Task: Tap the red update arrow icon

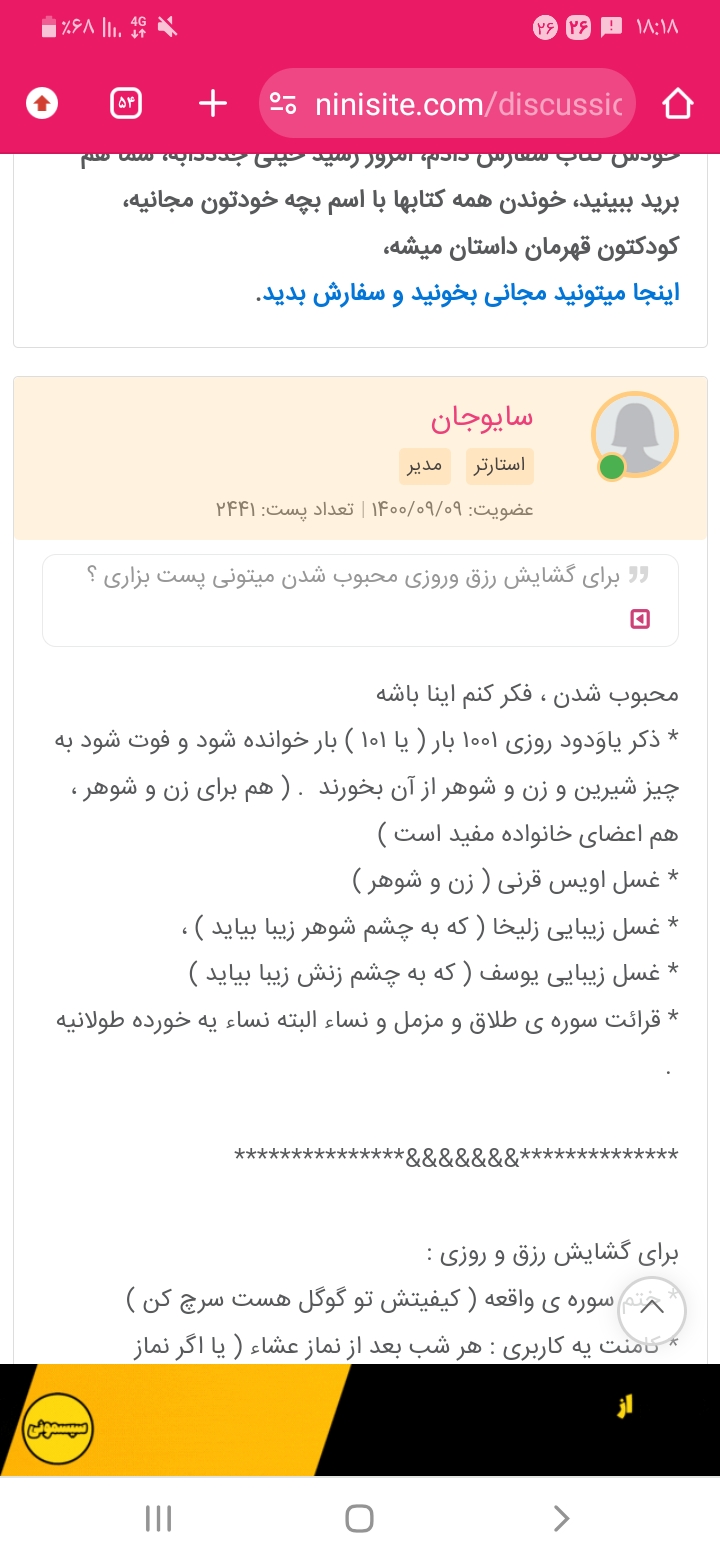Action: point(42,103)
